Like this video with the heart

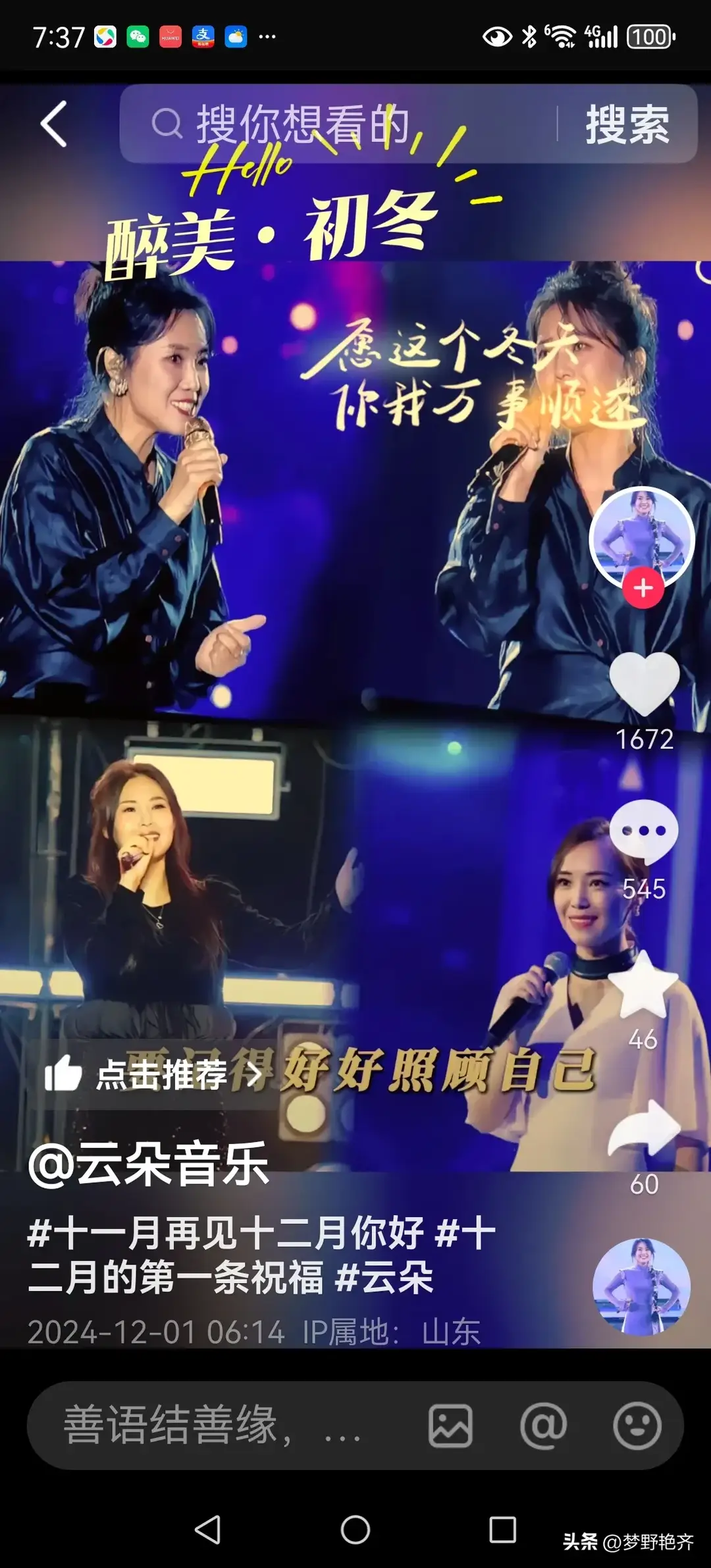[x=644, y=685]
